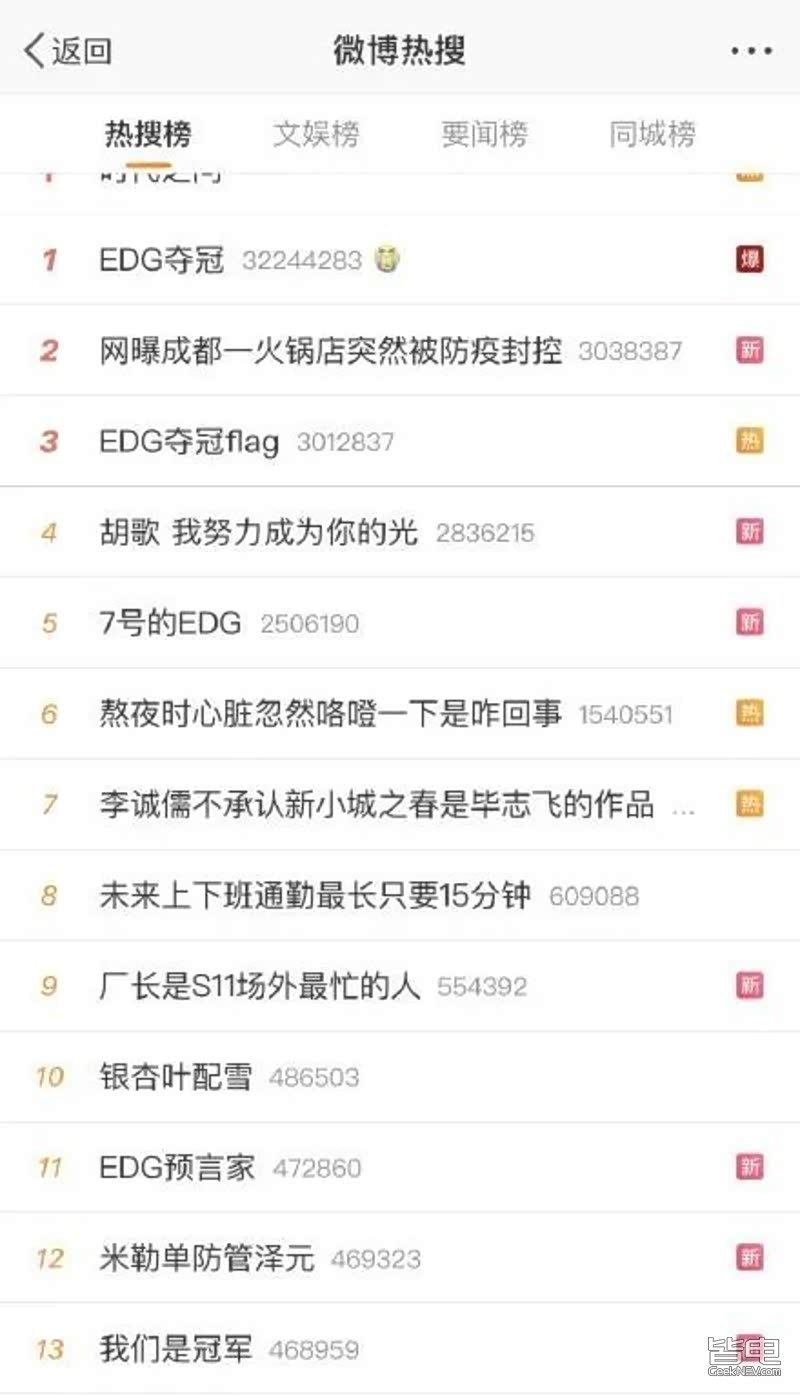
Task: Open the 银杏叶配雪 topic
Action: coord(175,1077)
